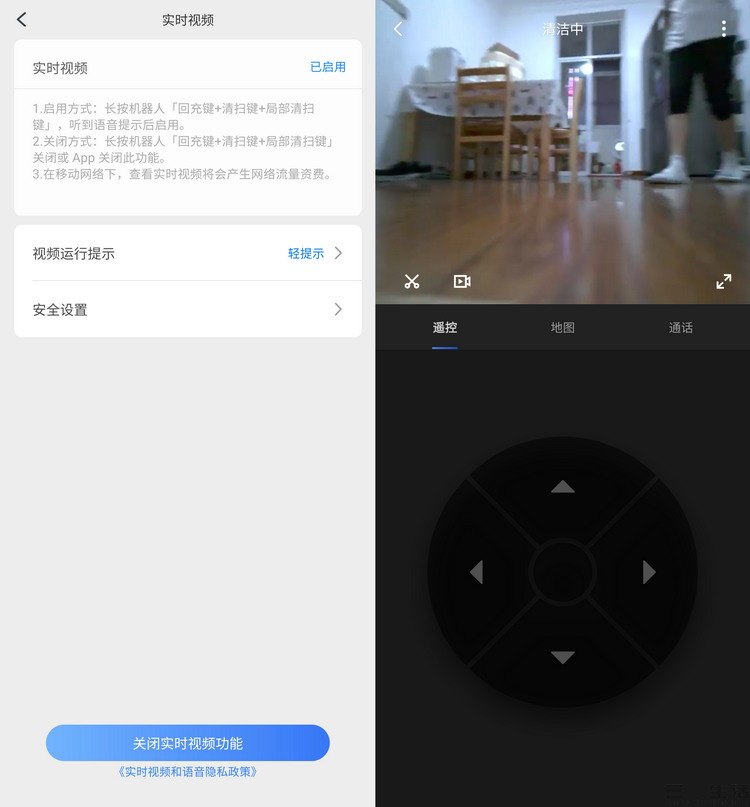Turn the robot right with right arrow
The height and width of the screenshot is (807, 750).
[649, 572]
